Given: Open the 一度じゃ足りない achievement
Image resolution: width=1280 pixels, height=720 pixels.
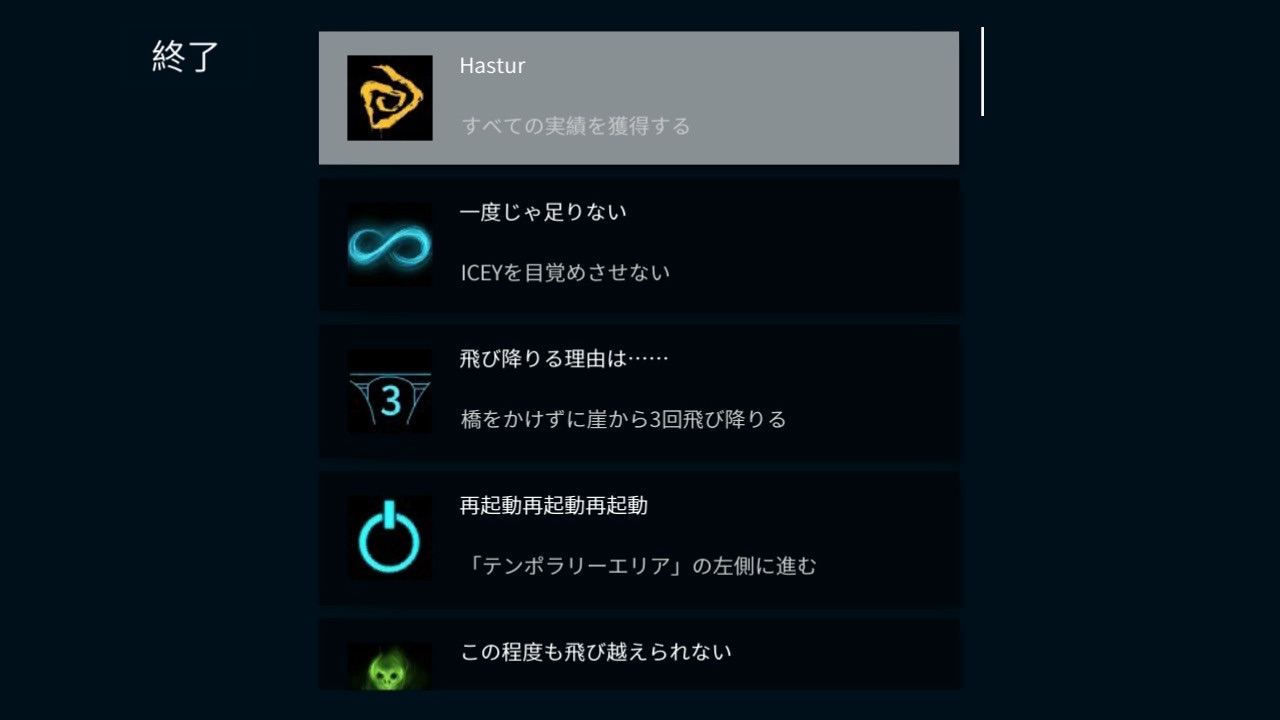Looking at the screenshot, I should (639, 245).
